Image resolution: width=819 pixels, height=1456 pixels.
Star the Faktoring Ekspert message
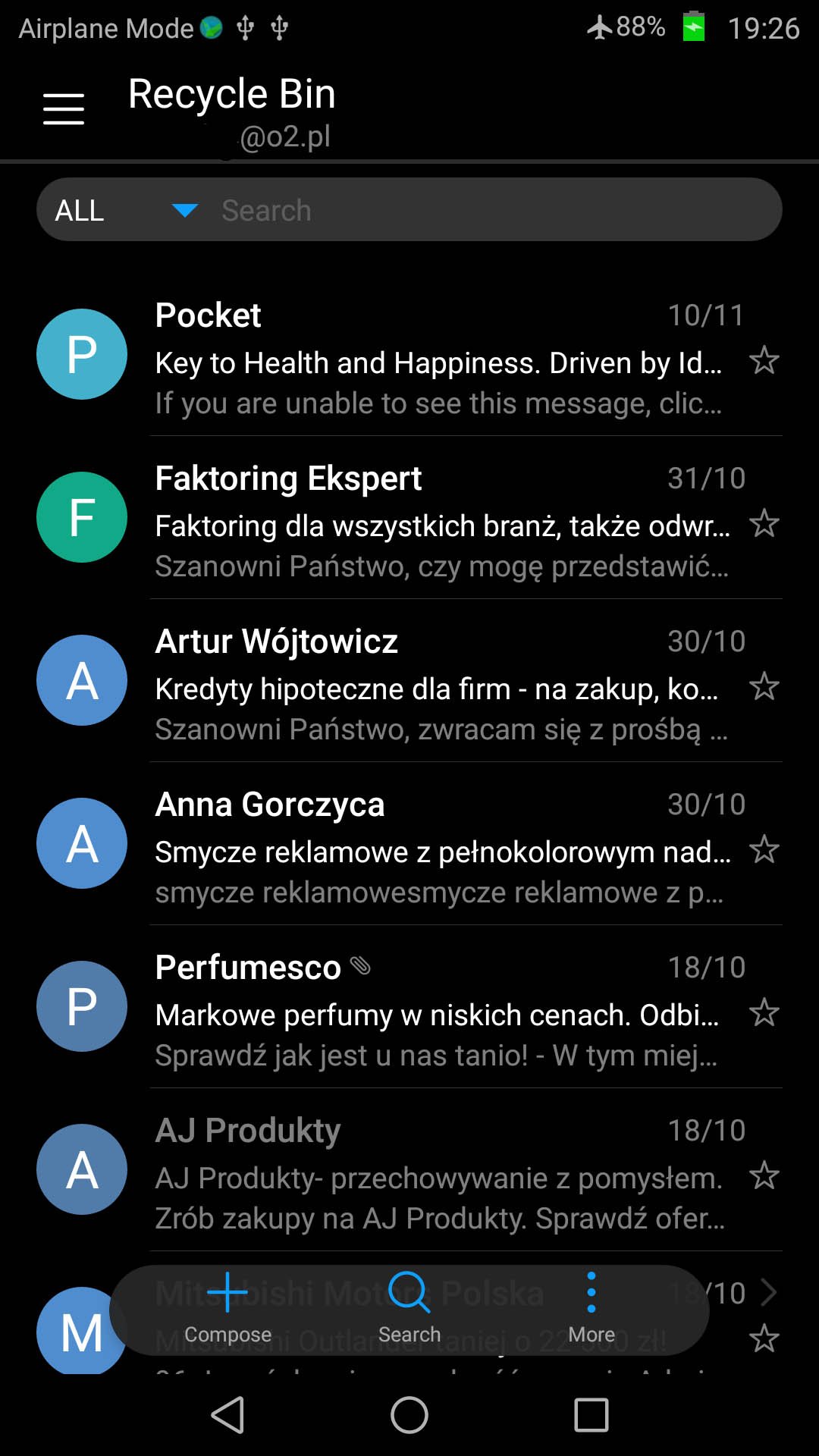point(764,523)
